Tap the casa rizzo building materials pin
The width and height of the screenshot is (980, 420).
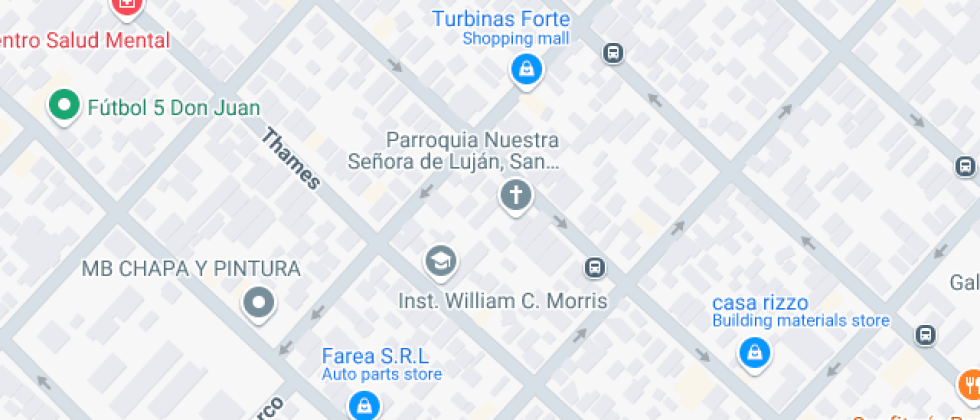coord(754,354)
